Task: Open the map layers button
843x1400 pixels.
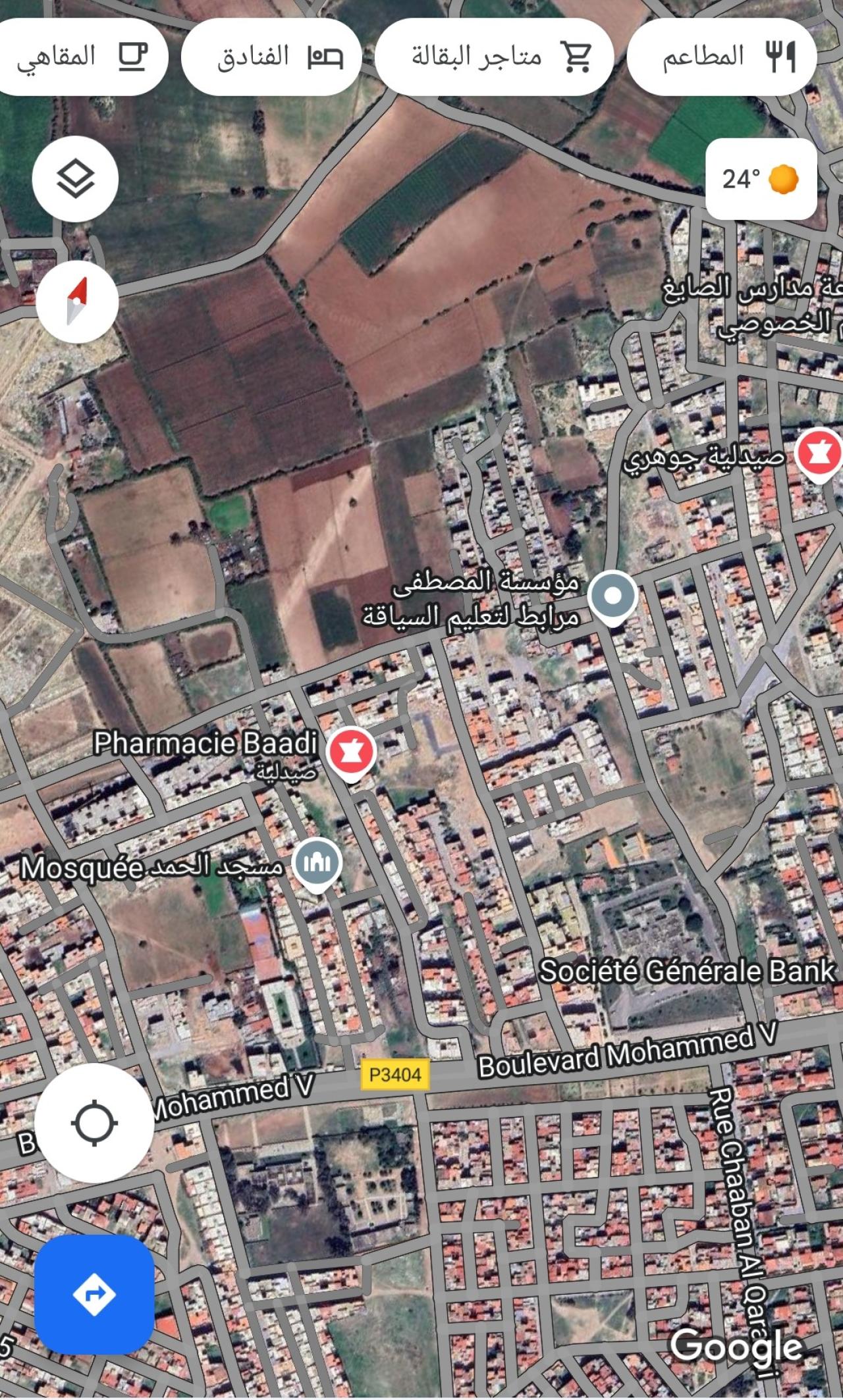Action: (75, 178)
